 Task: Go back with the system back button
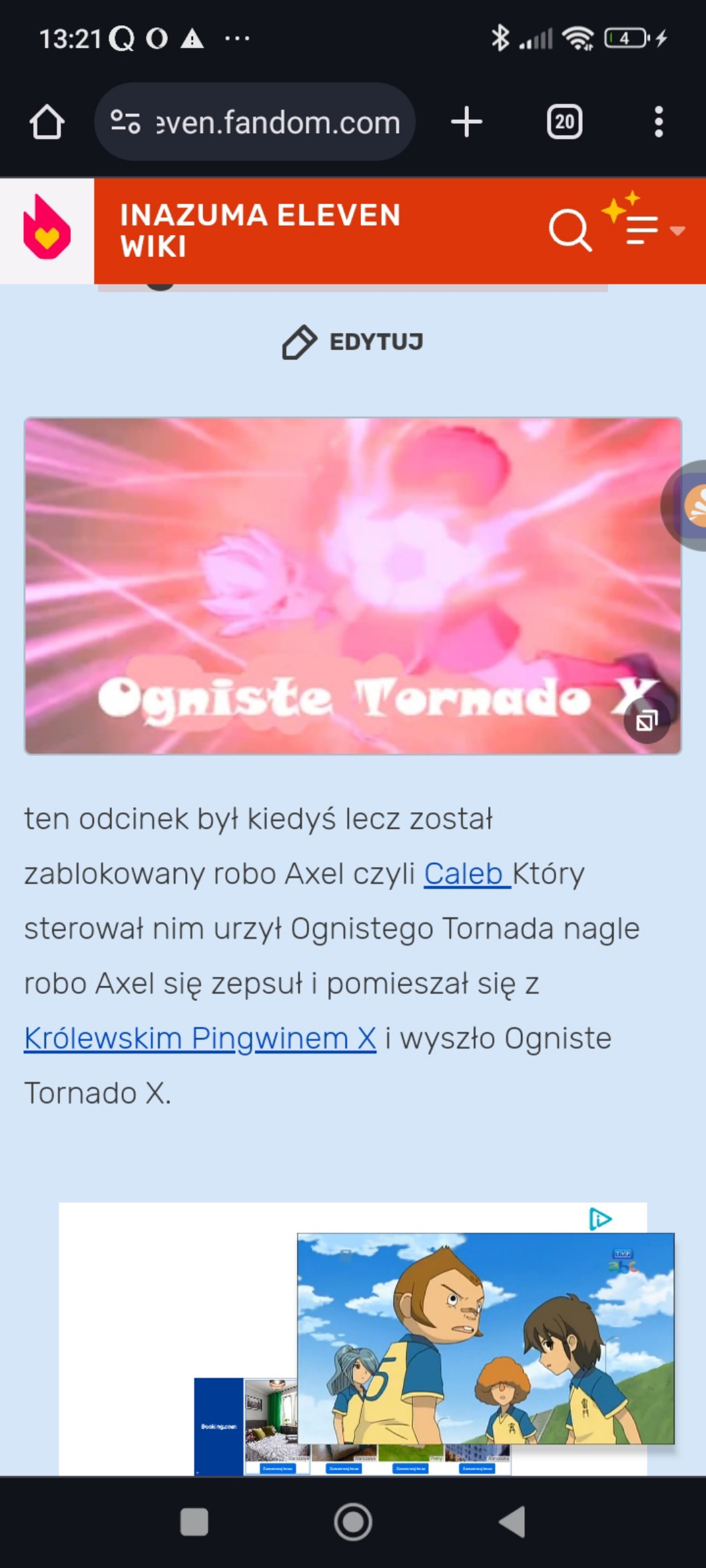pyautogui.click(x=512, y=1522)
